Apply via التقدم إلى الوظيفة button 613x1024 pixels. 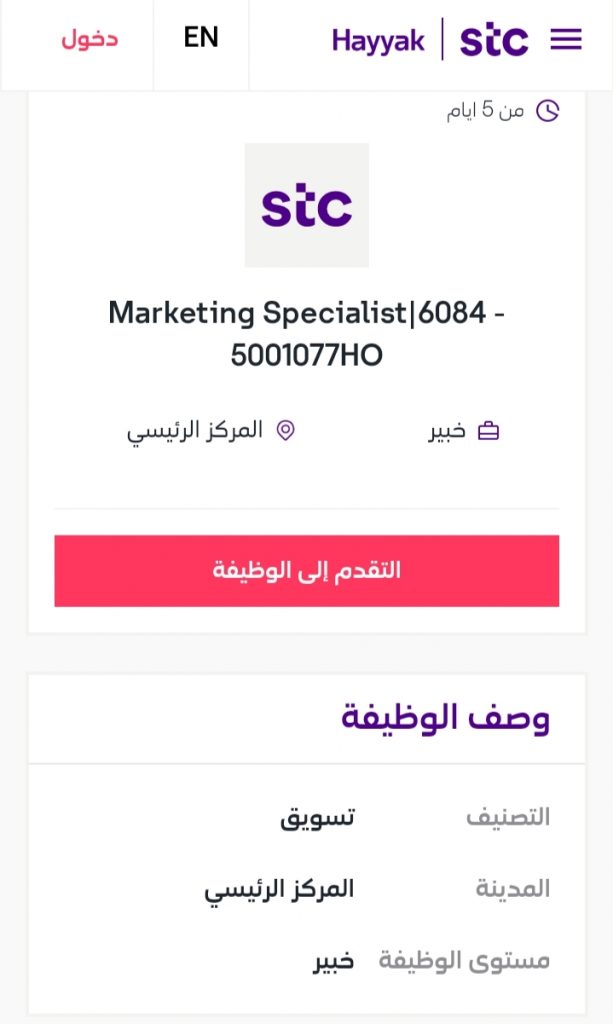point(307,571)
